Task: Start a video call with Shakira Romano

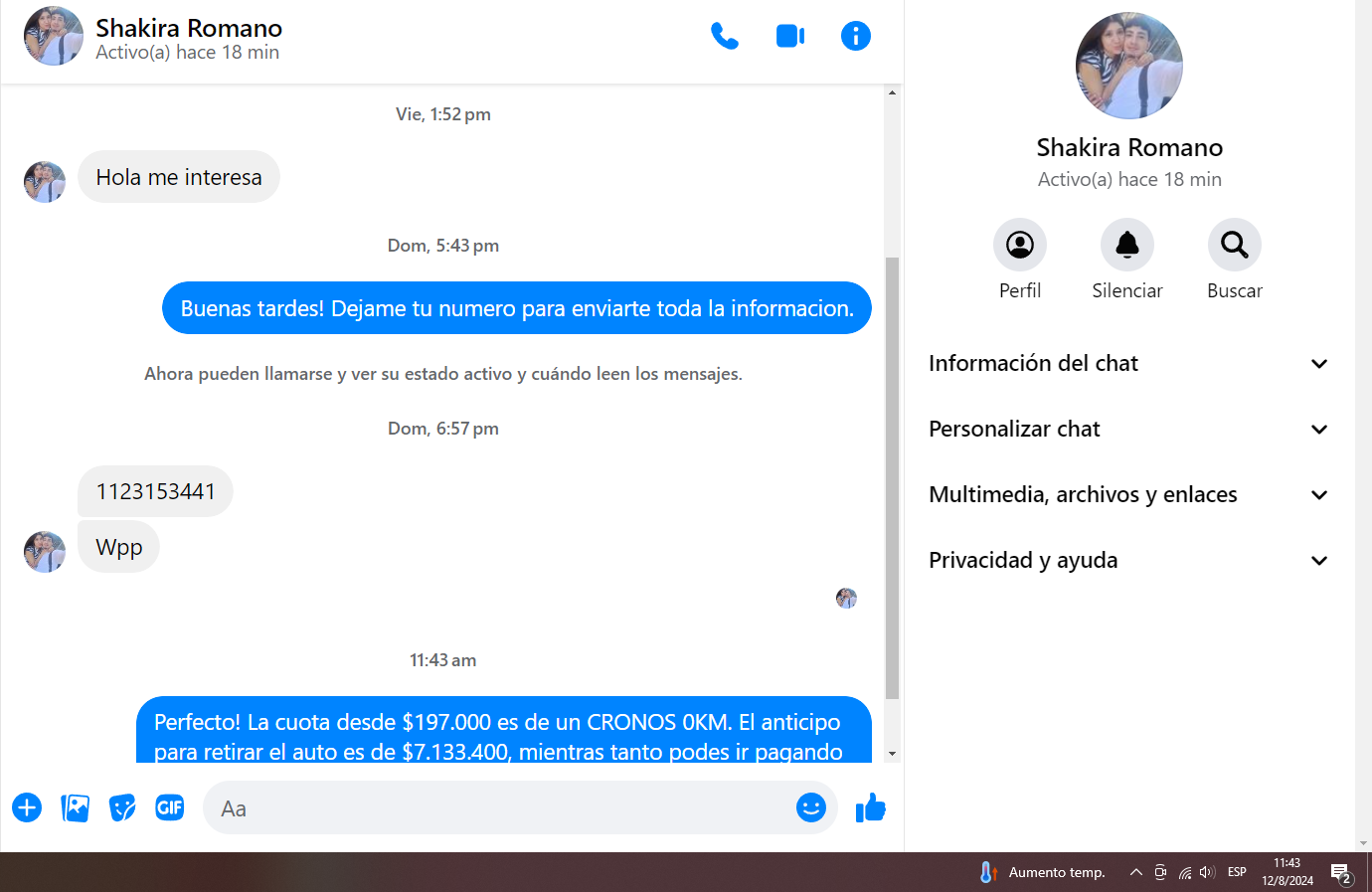Action: (x=790, y=37)
